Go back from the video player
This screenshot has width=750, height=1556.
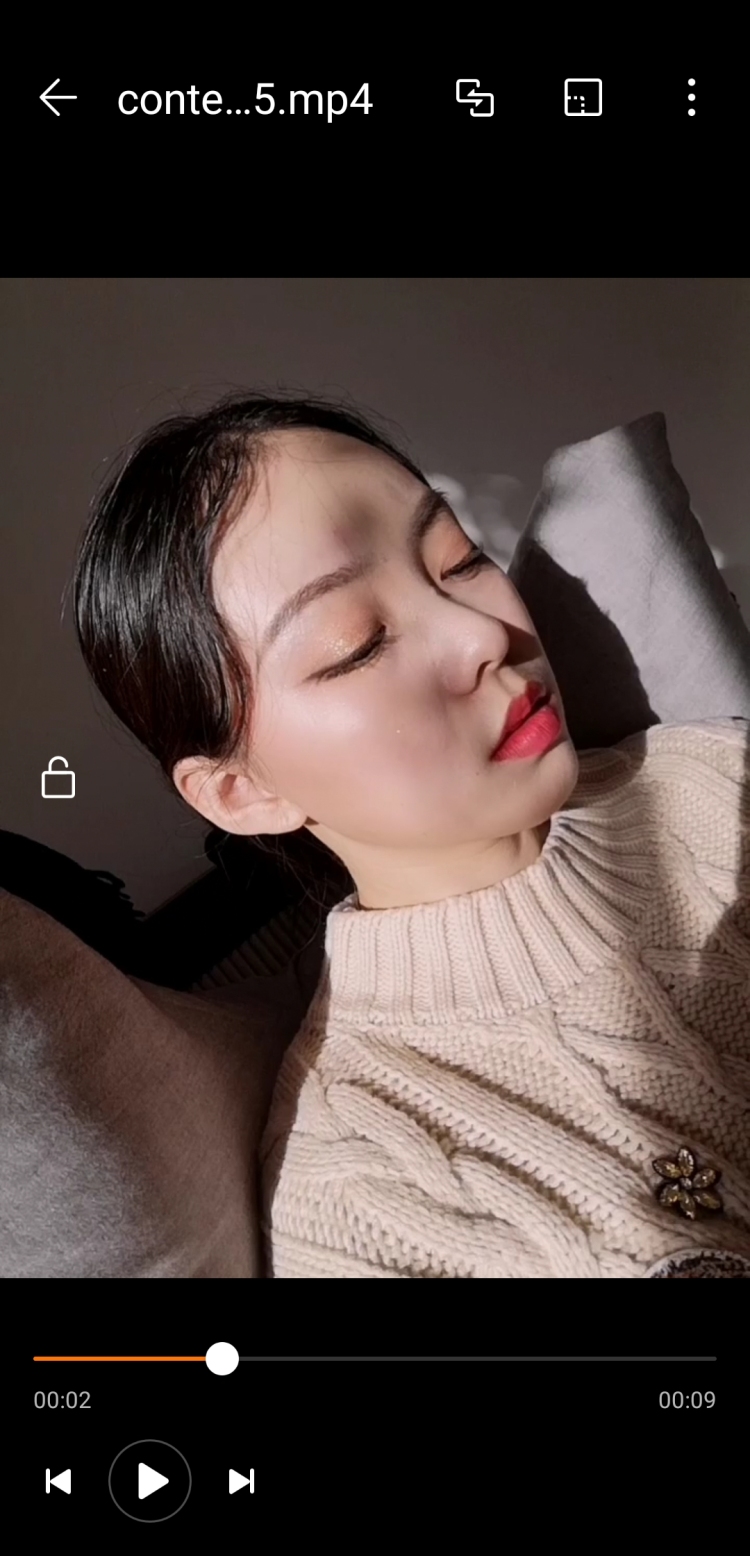tap(58, 98)
